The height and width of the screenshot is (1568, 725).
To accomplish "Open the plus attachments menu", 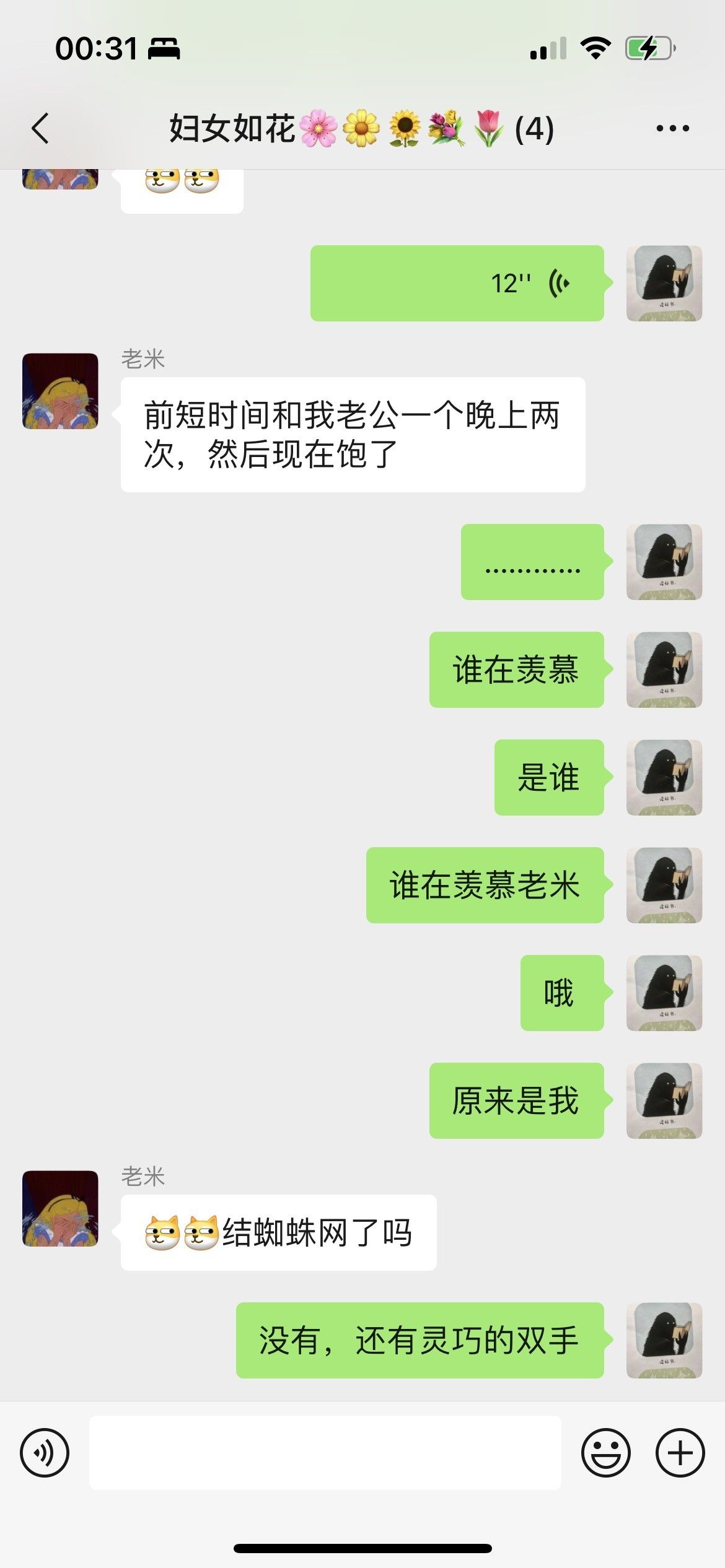I will (680, 1452).
